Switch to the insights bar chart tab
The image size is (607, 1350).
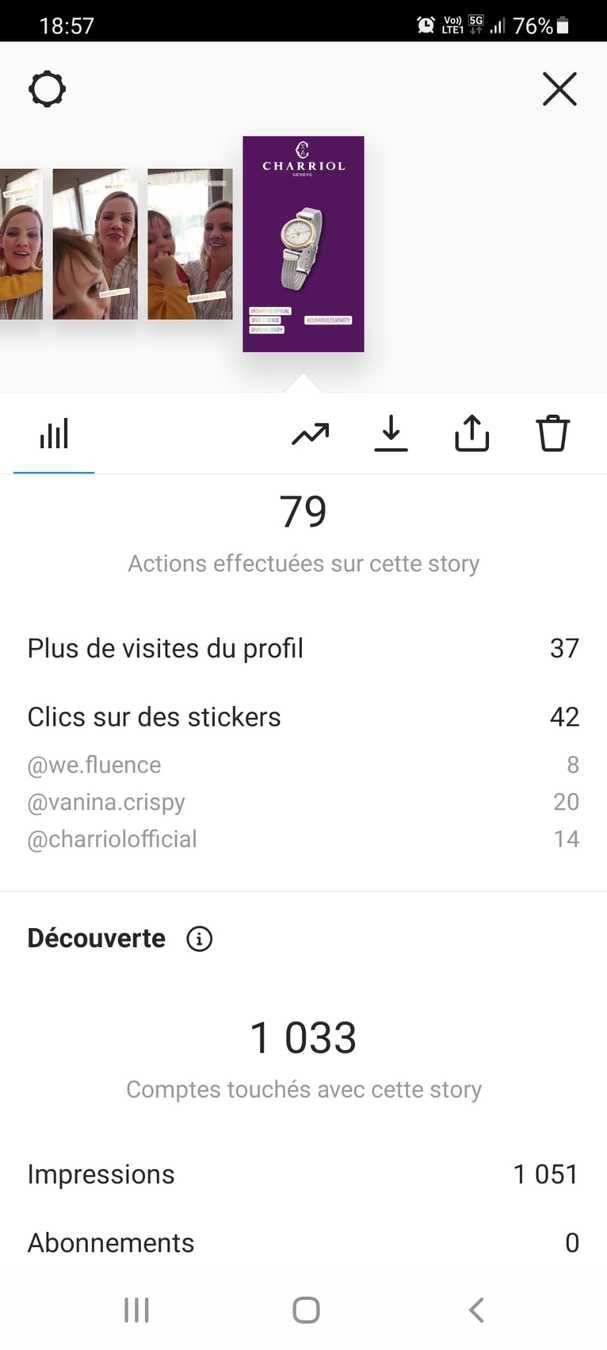click(x=54, y=435)
